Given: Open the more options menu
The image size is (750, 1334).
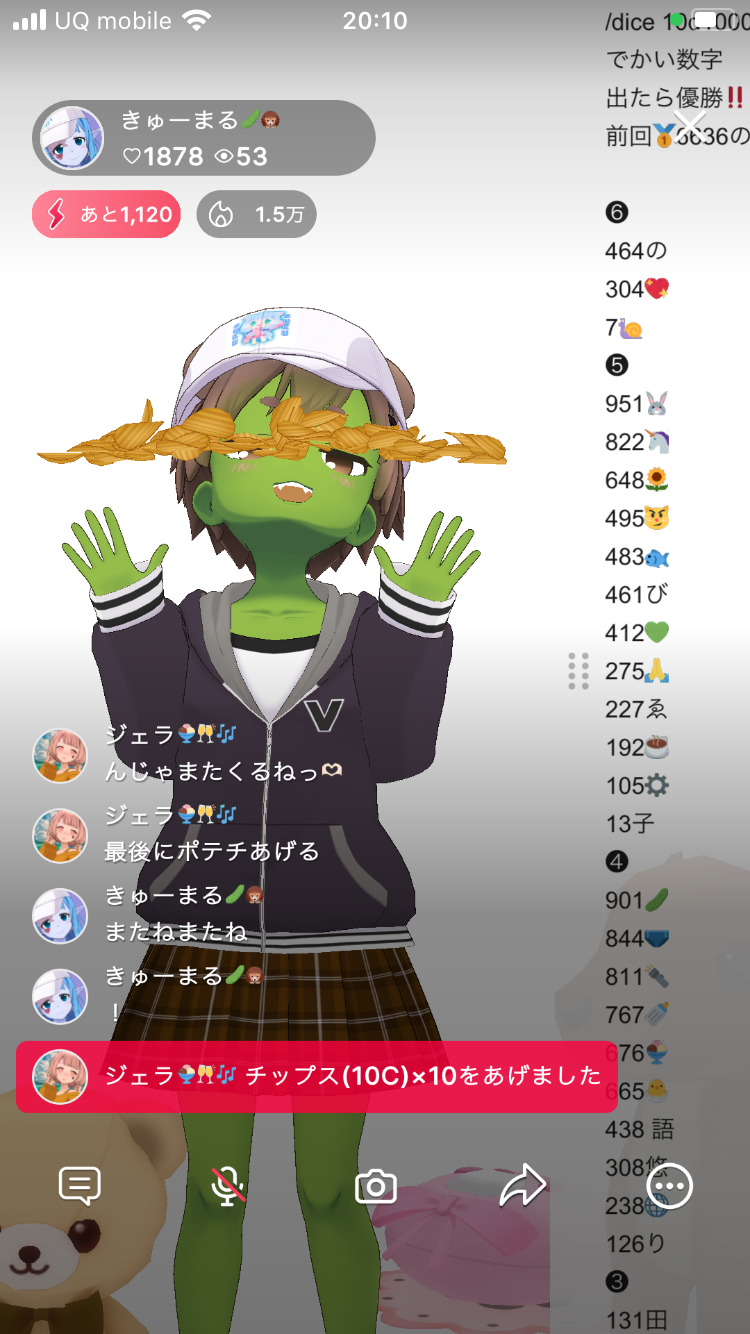Looking at the screenshot, I should pos(669,1187).
